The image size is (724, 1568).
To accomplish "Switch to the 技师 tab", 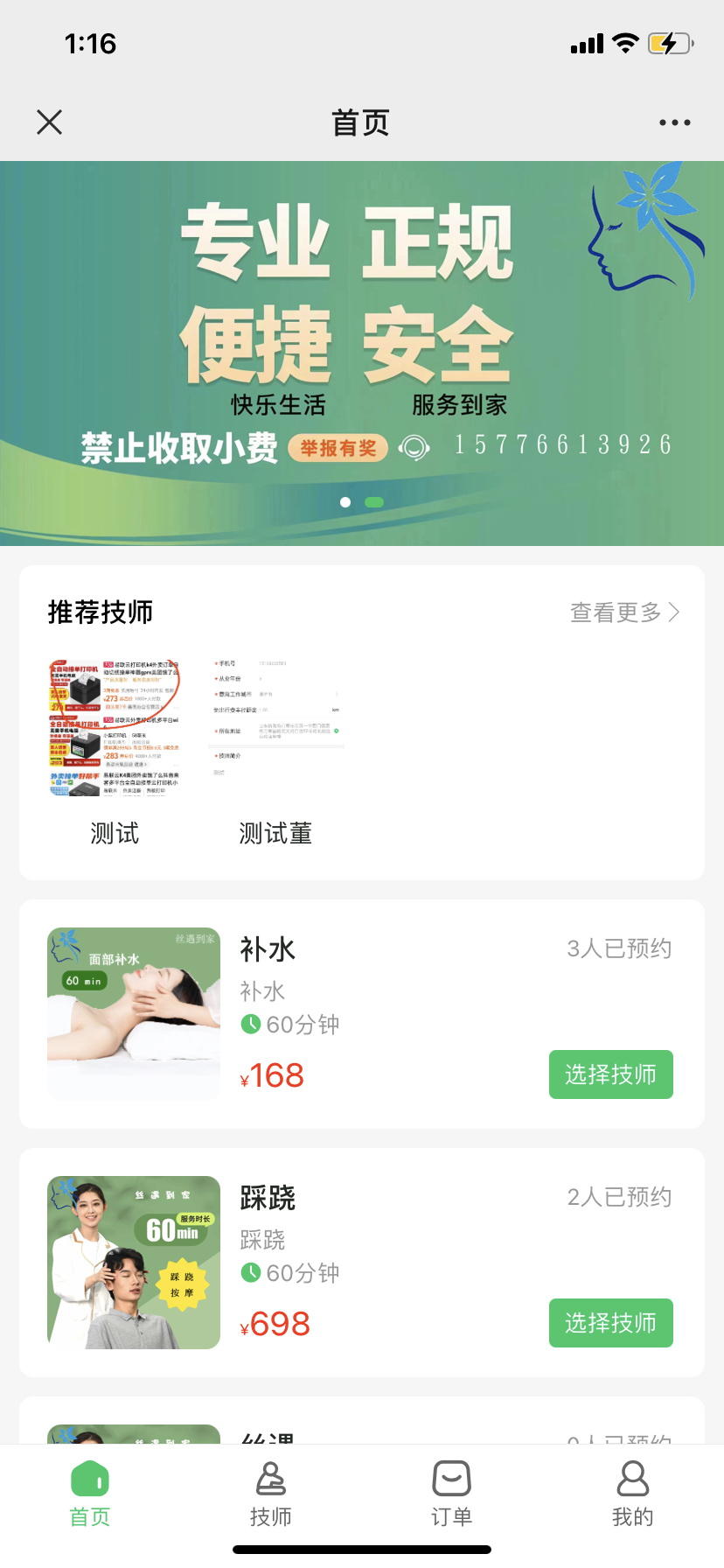I will click(271, 1494).
